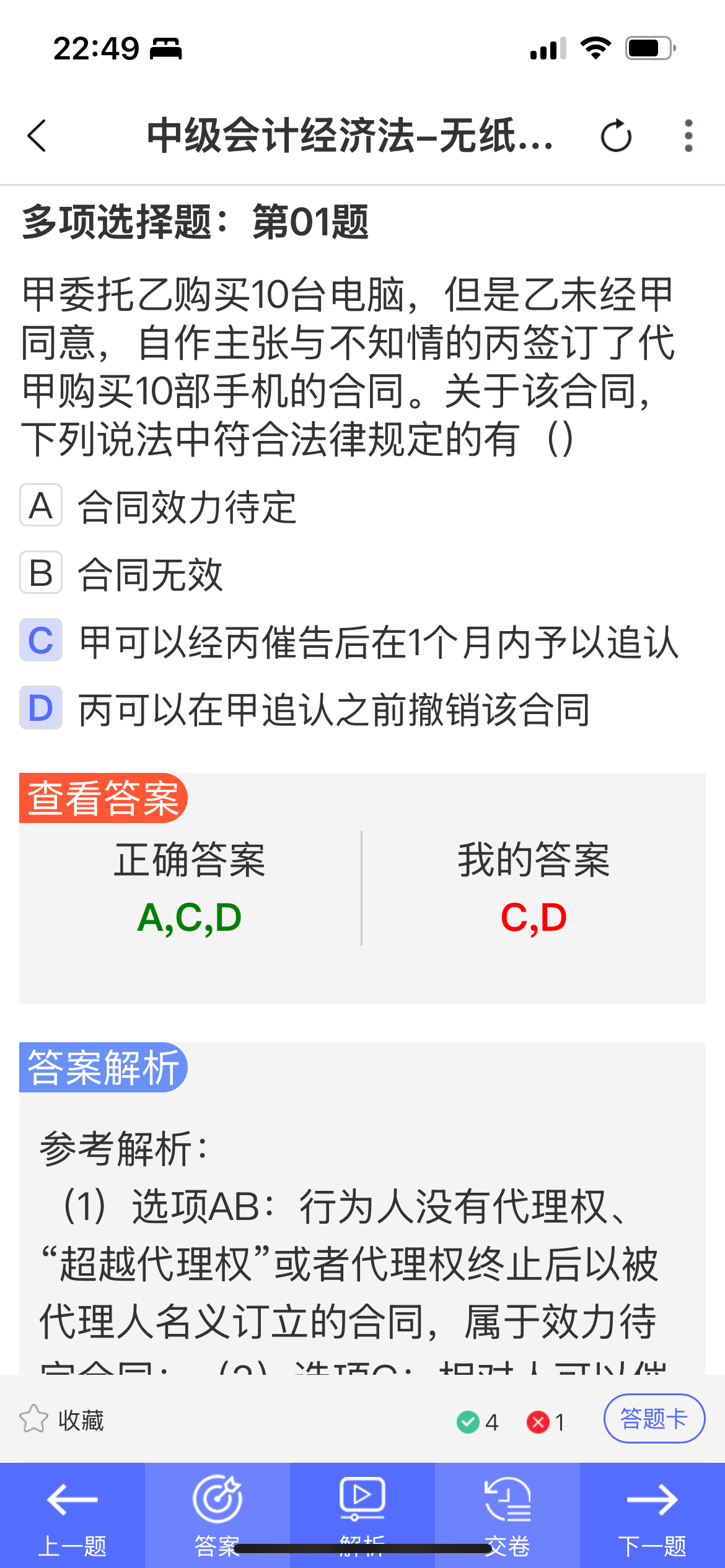Add this question to 收藏 favorites
This screenshot has height=1568, width=725.
pyautogui.click(x=61, y=1420)
